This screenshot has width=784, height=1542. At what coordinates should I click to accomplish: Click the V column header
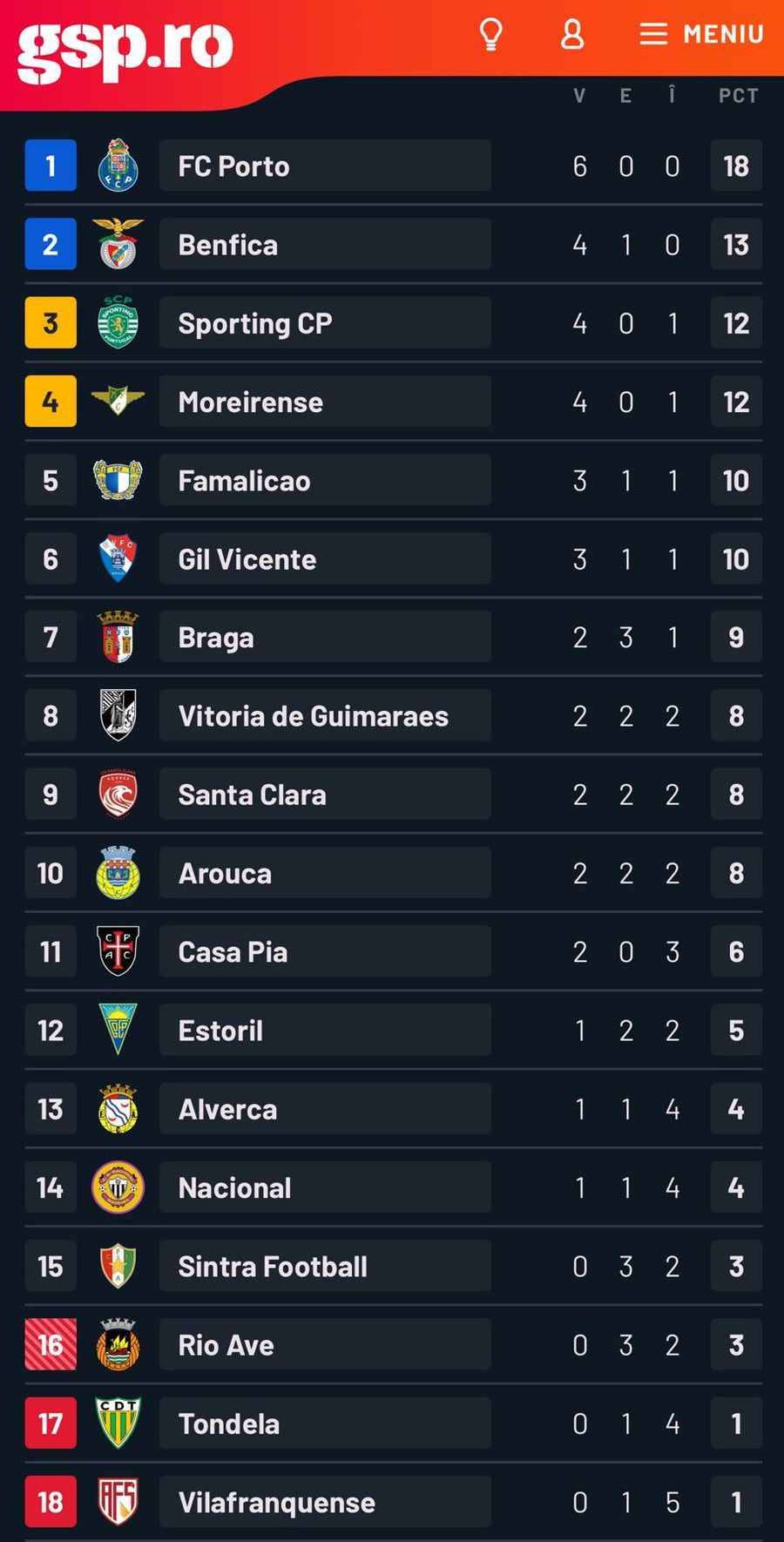[x=578, y=96]
